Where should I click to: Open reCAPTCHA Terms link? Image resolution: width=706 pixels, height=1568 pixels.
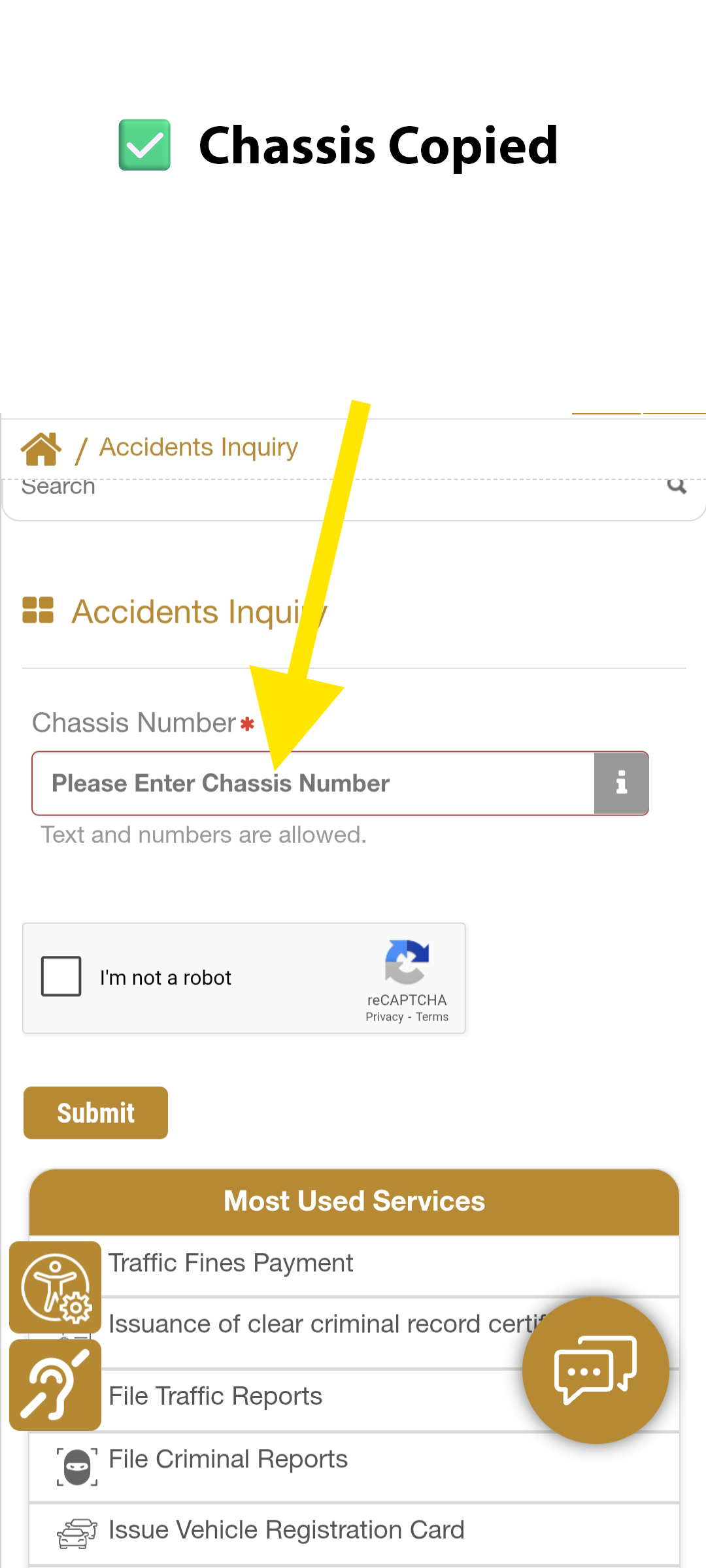(432, 1017)
